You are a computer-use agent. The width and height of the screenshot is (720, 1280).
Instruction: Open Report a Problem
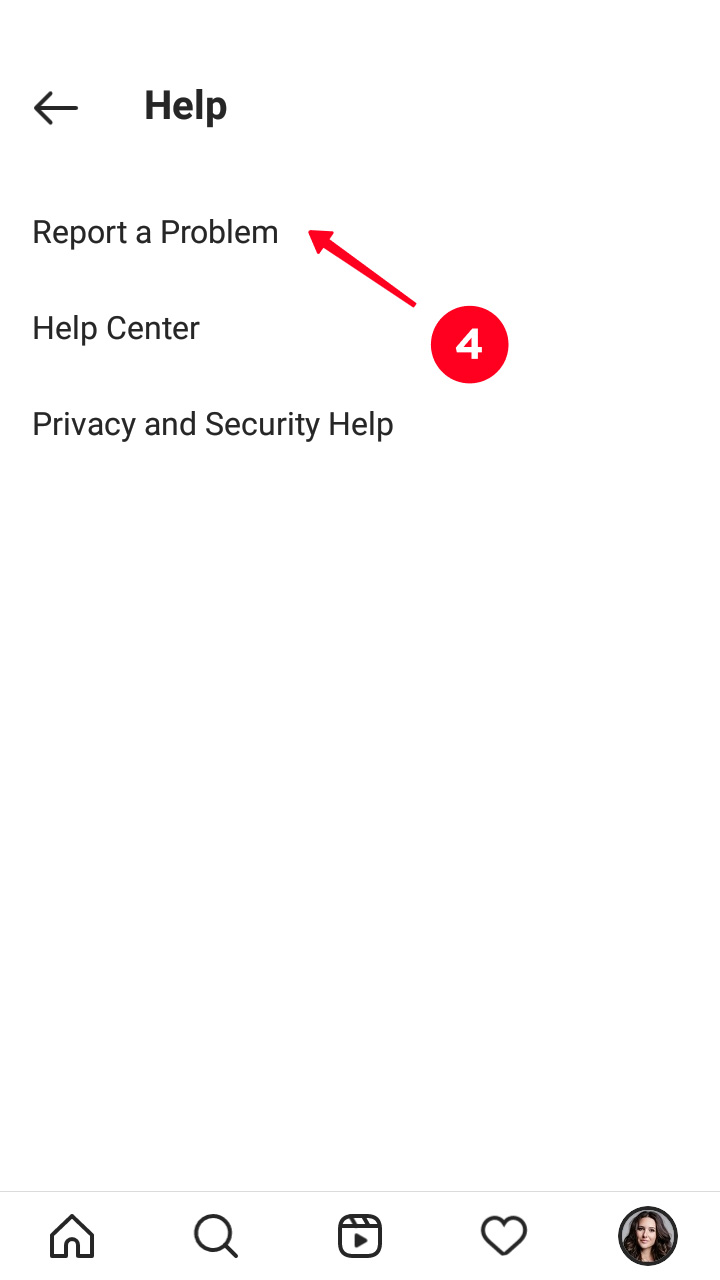[x=155, y=232]
